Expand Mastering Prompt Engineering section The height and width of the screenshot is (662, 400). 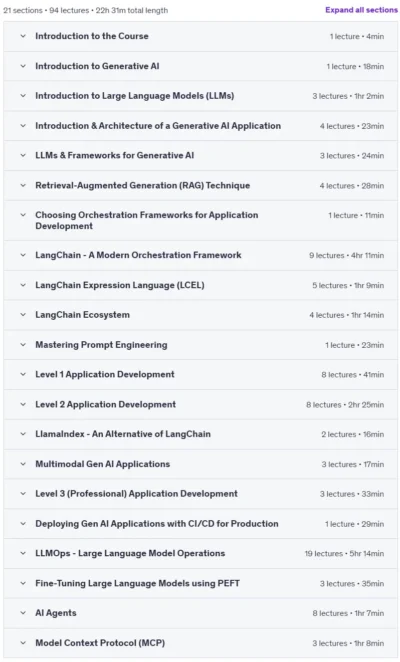[201, 345]
